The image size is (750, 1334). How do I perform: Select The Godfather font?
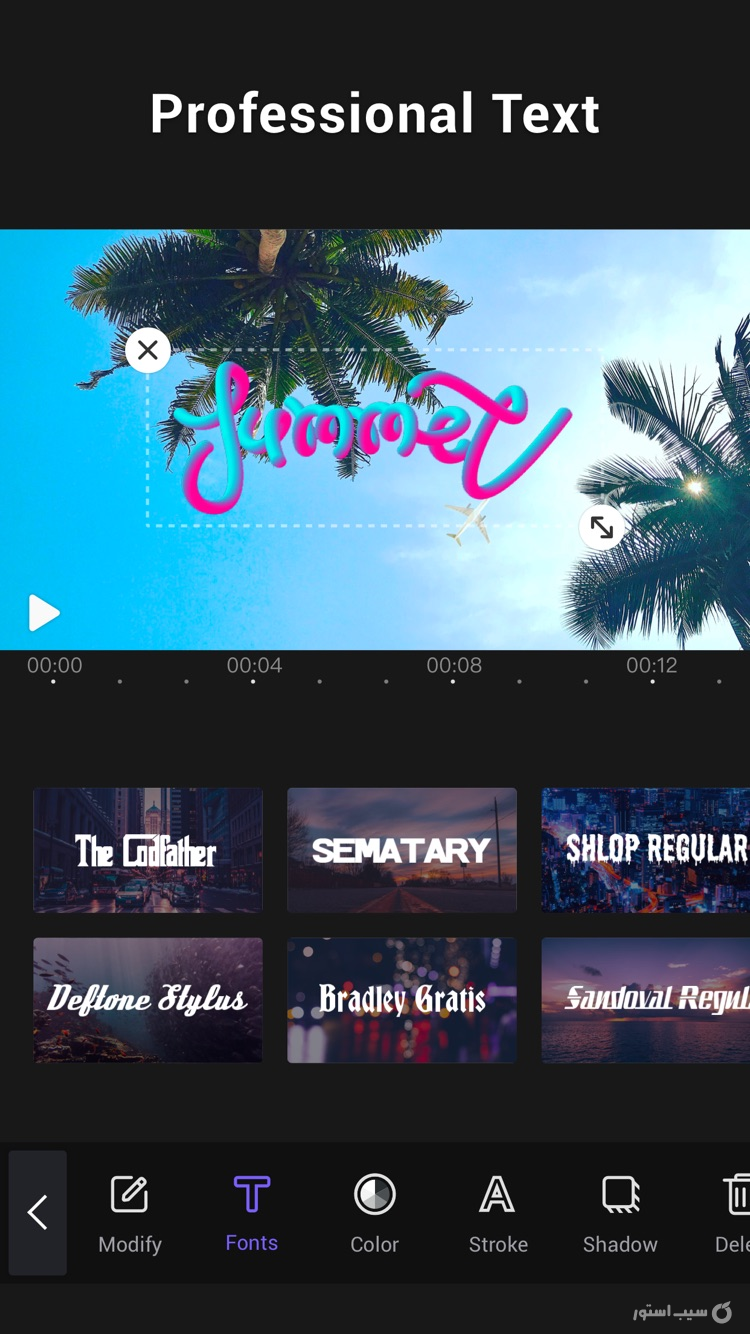click(x=148, y=850)
